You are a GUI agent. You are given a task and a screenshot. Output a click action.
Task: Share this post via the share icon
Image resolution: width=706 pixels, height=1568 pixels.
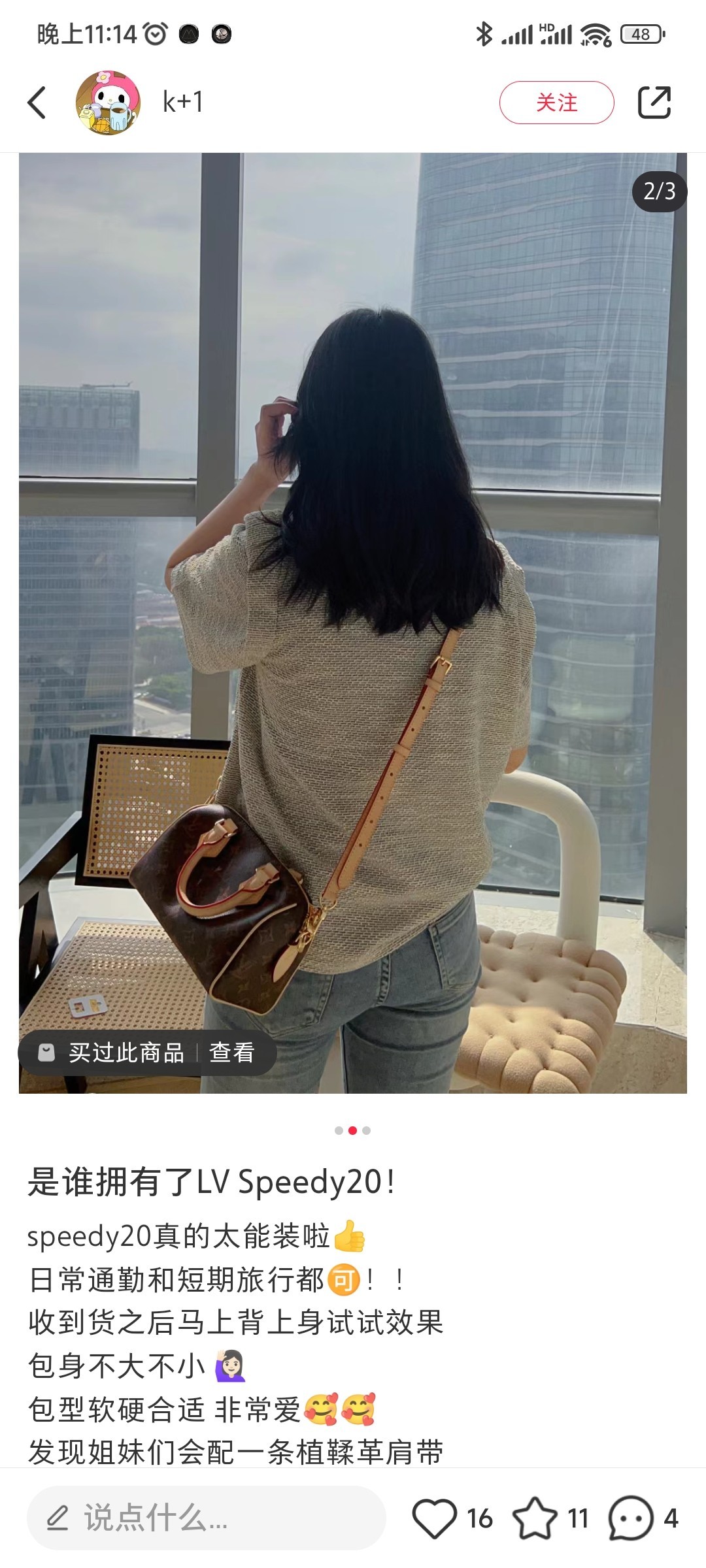654,103
